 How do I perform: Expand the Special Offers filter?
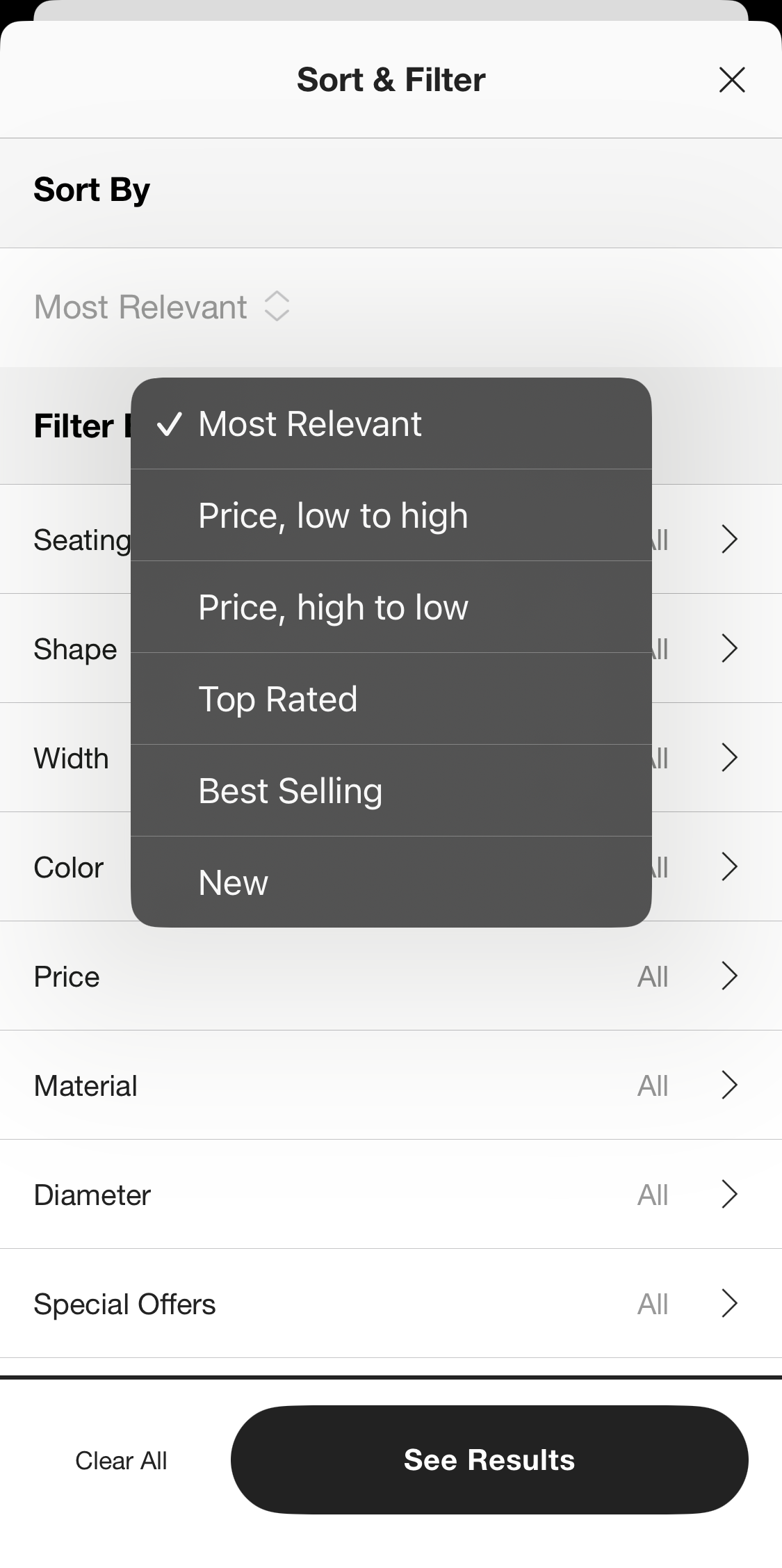[x=728, y=1304]
